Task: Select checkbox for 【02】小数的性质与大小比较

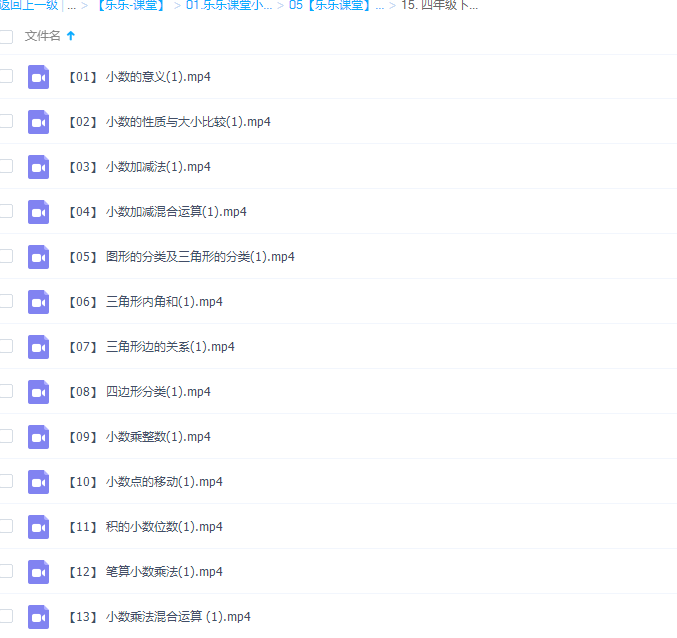Action: (6, 121)
